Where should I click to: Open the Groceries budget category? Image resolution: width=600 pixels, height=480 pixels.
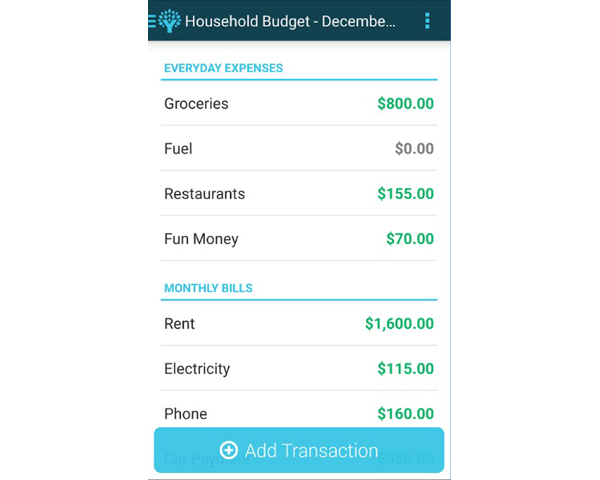pos(298,104)
